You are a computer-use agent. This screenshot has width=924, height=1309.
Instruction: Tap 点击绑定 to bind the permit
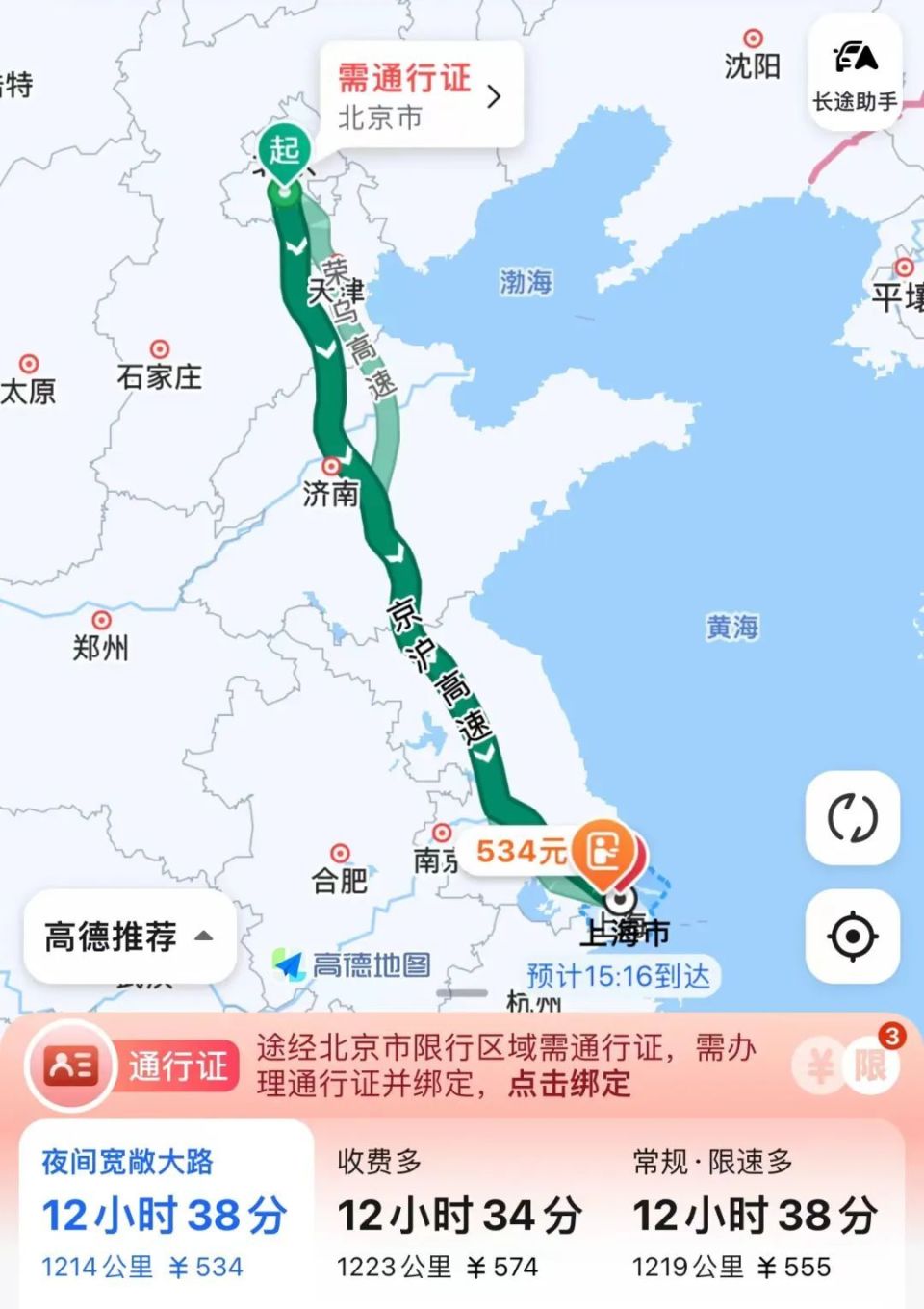click(x=569, y=1085)
